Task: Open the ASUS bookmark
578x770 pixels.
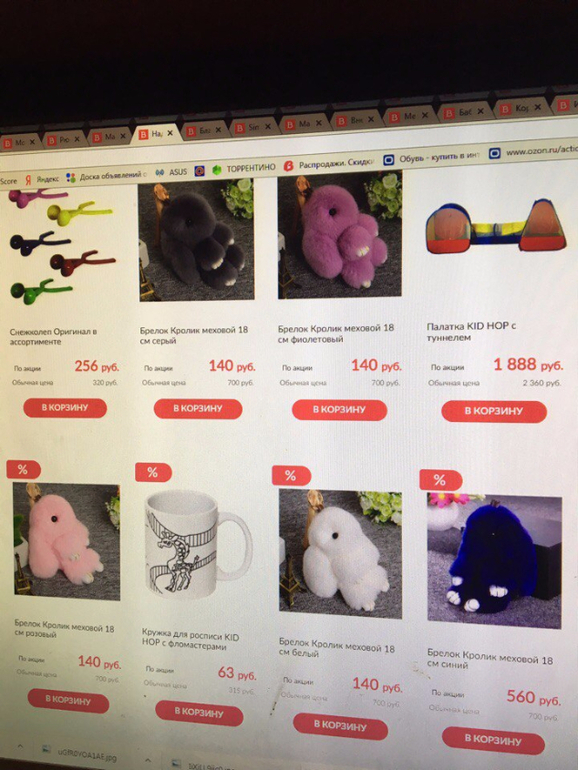Action: 171,172
